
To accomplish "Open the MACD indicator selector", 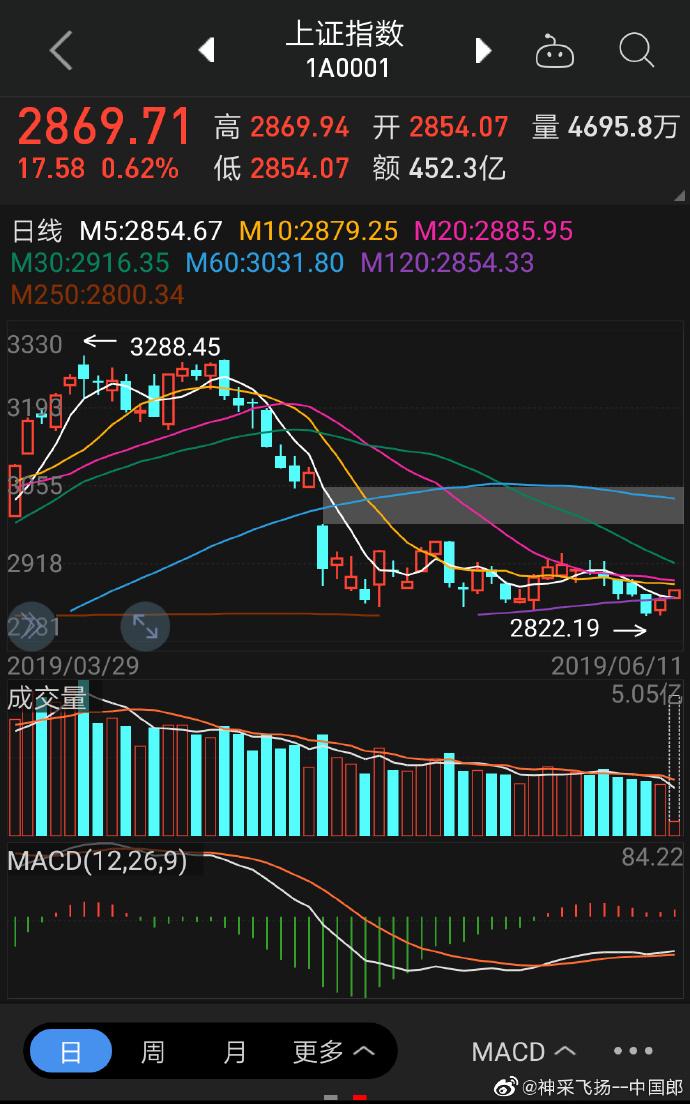I will coord(523,1051).
